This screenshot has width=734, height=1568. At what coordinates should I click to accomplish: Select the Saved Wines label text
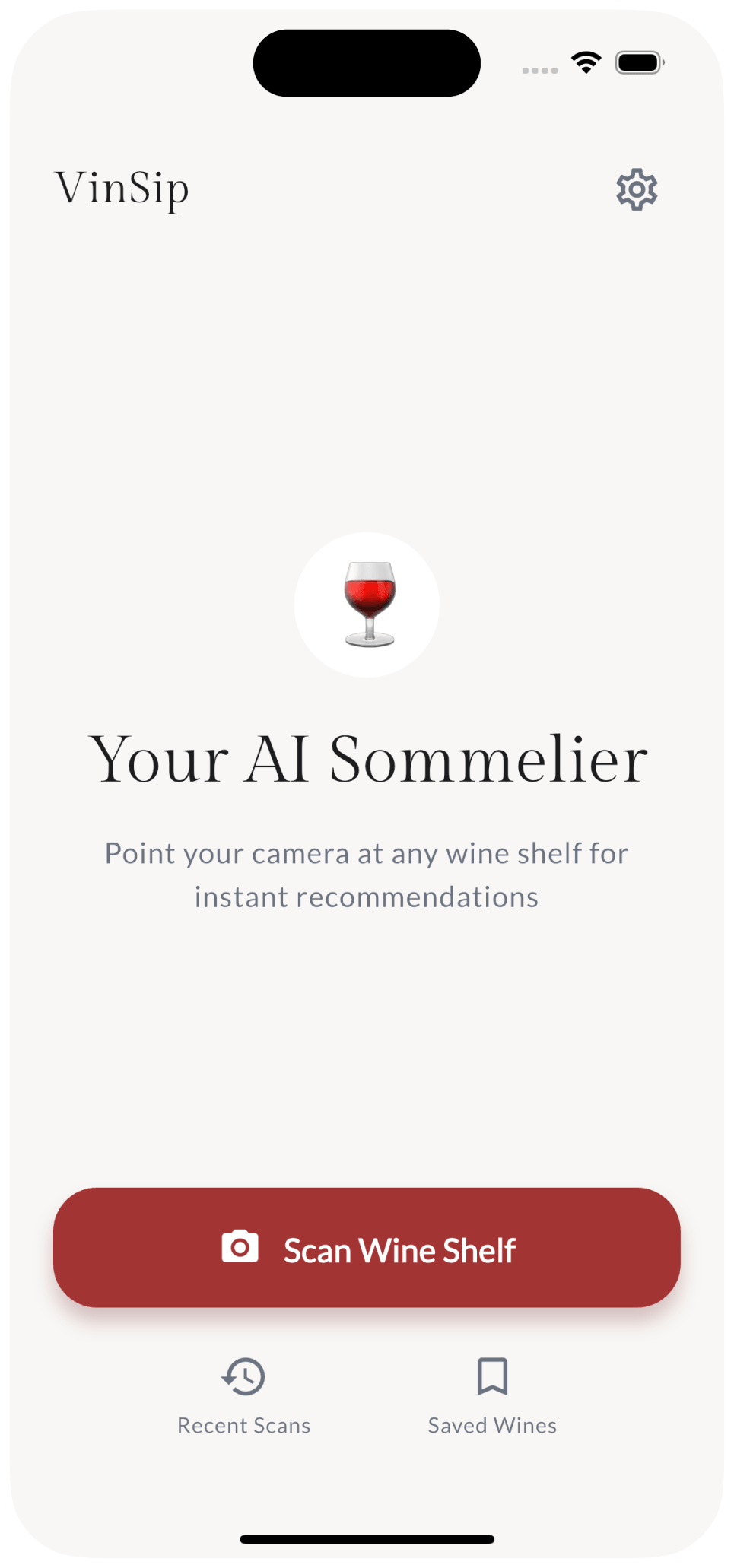click(492, 1426)
